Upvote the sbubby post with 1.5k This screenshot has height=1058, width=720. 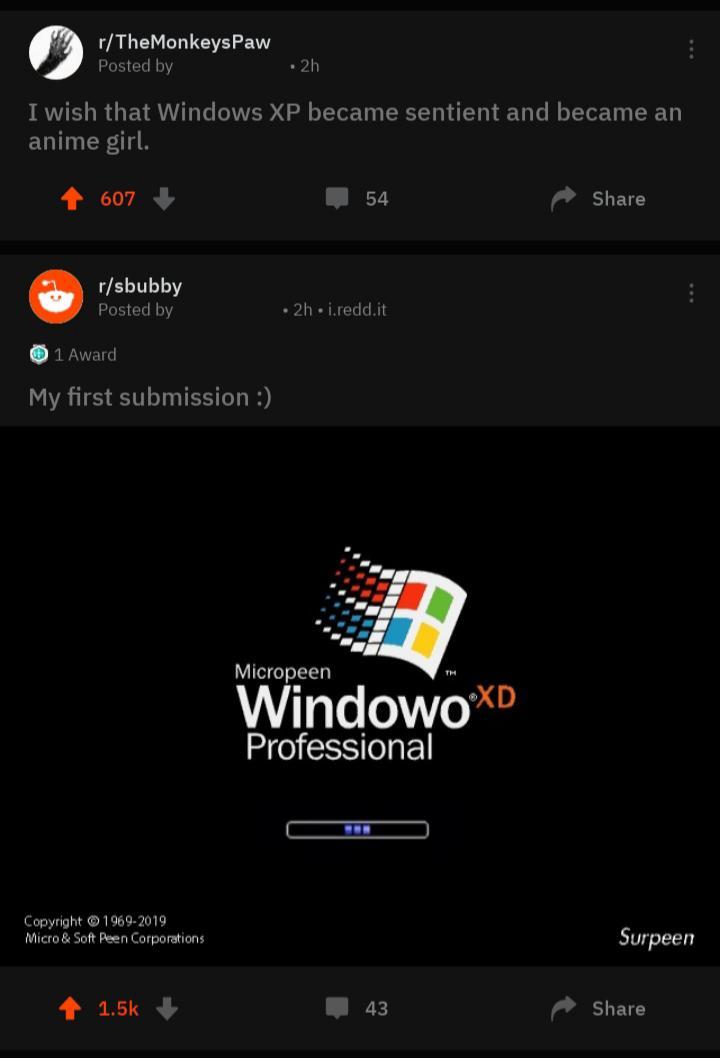point(69,1009)
